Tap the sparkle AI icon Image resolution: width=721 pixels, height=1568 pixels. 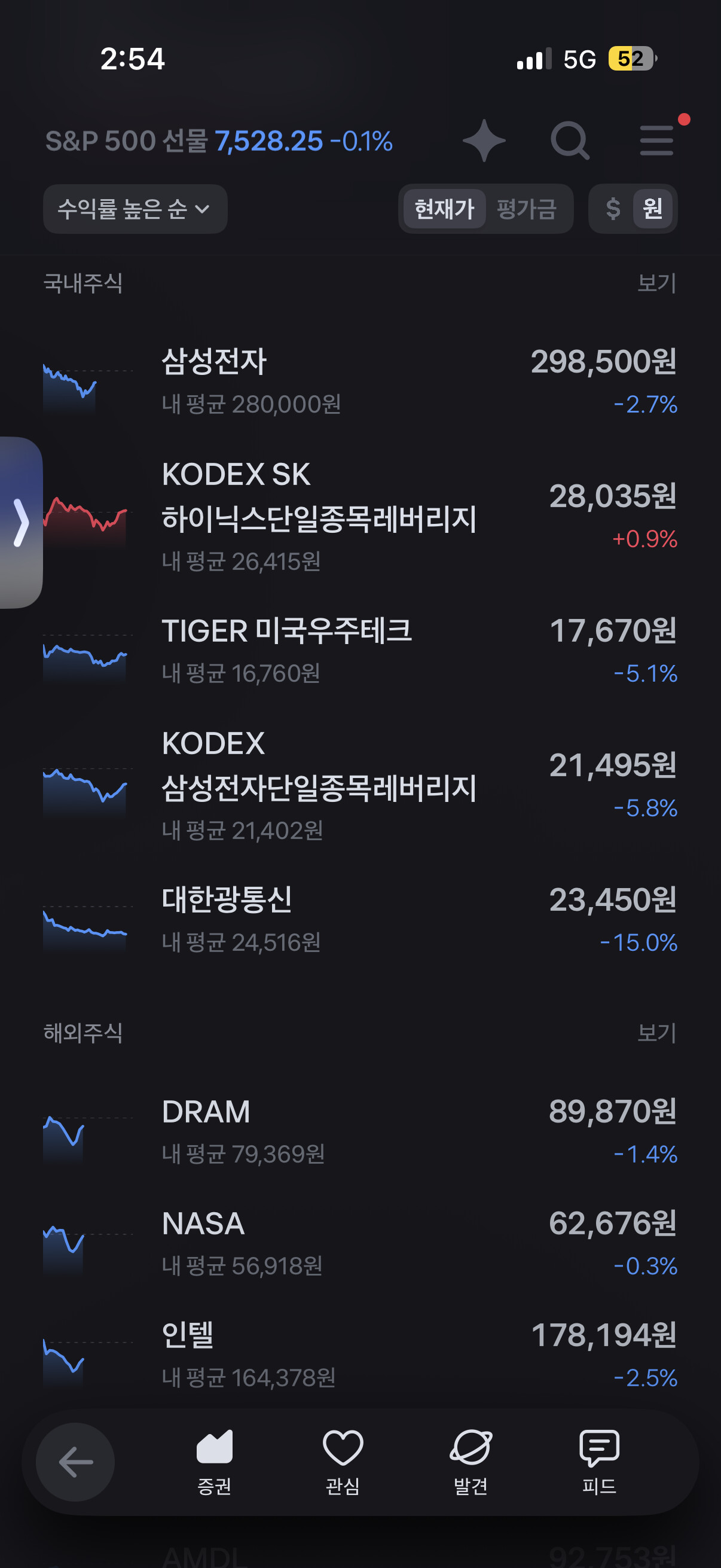[x=484, y=141]
